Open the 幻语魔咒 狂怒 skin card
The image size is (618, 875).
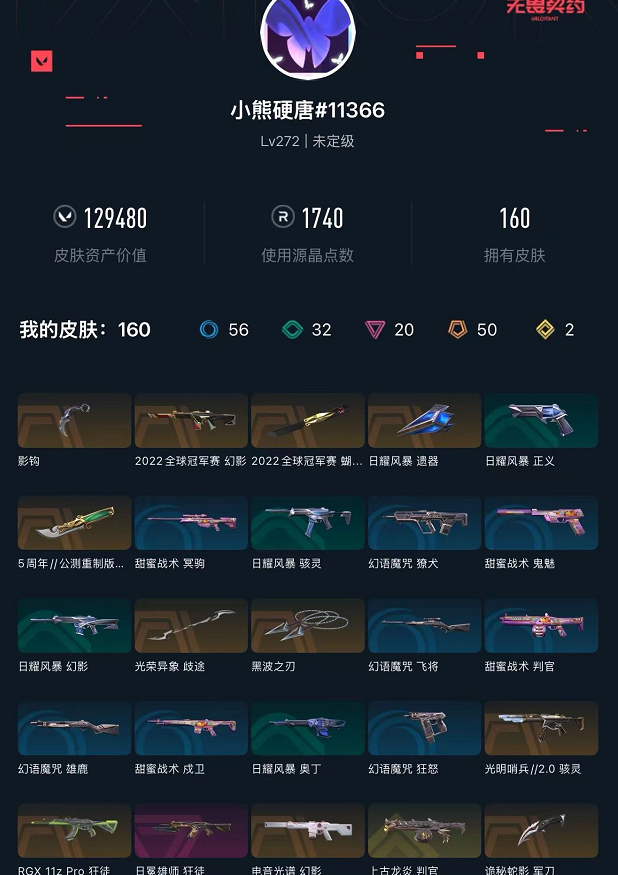(425, 729)
